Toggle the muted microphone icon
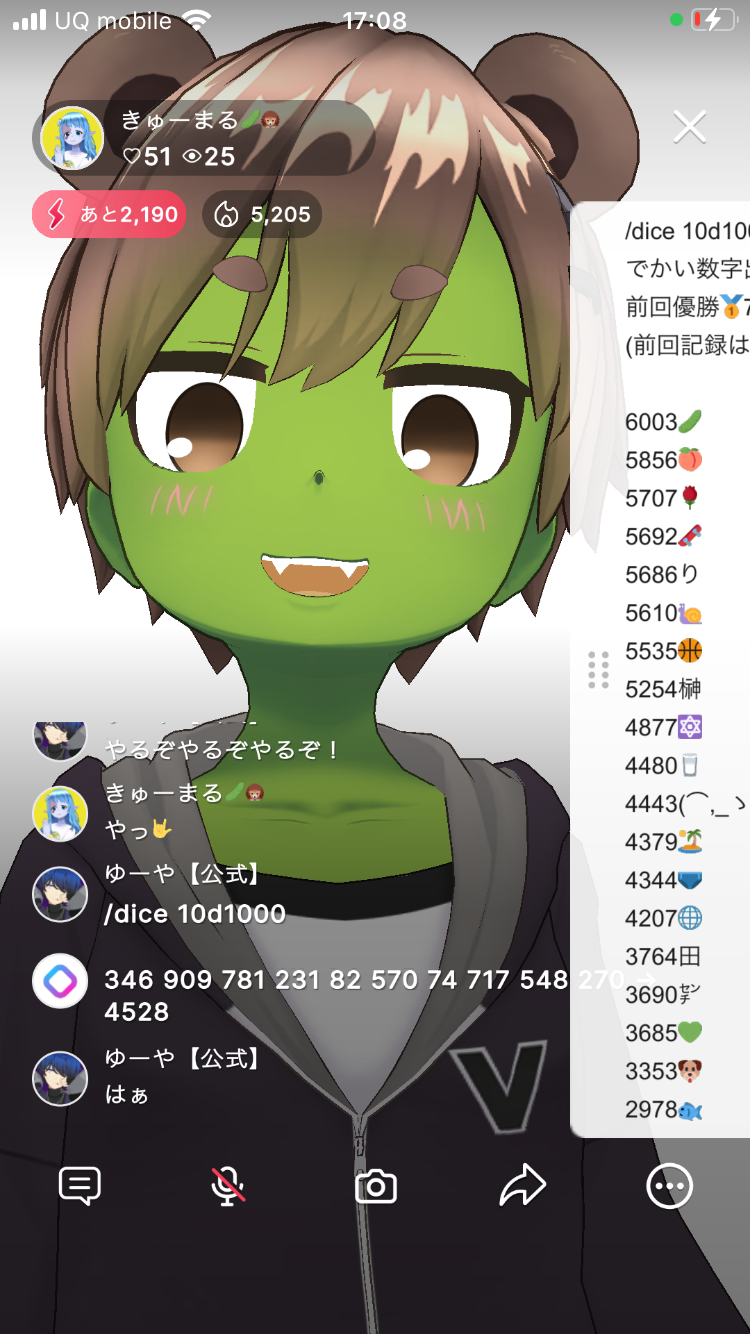750x1334 pixels. click(228, 1187)
